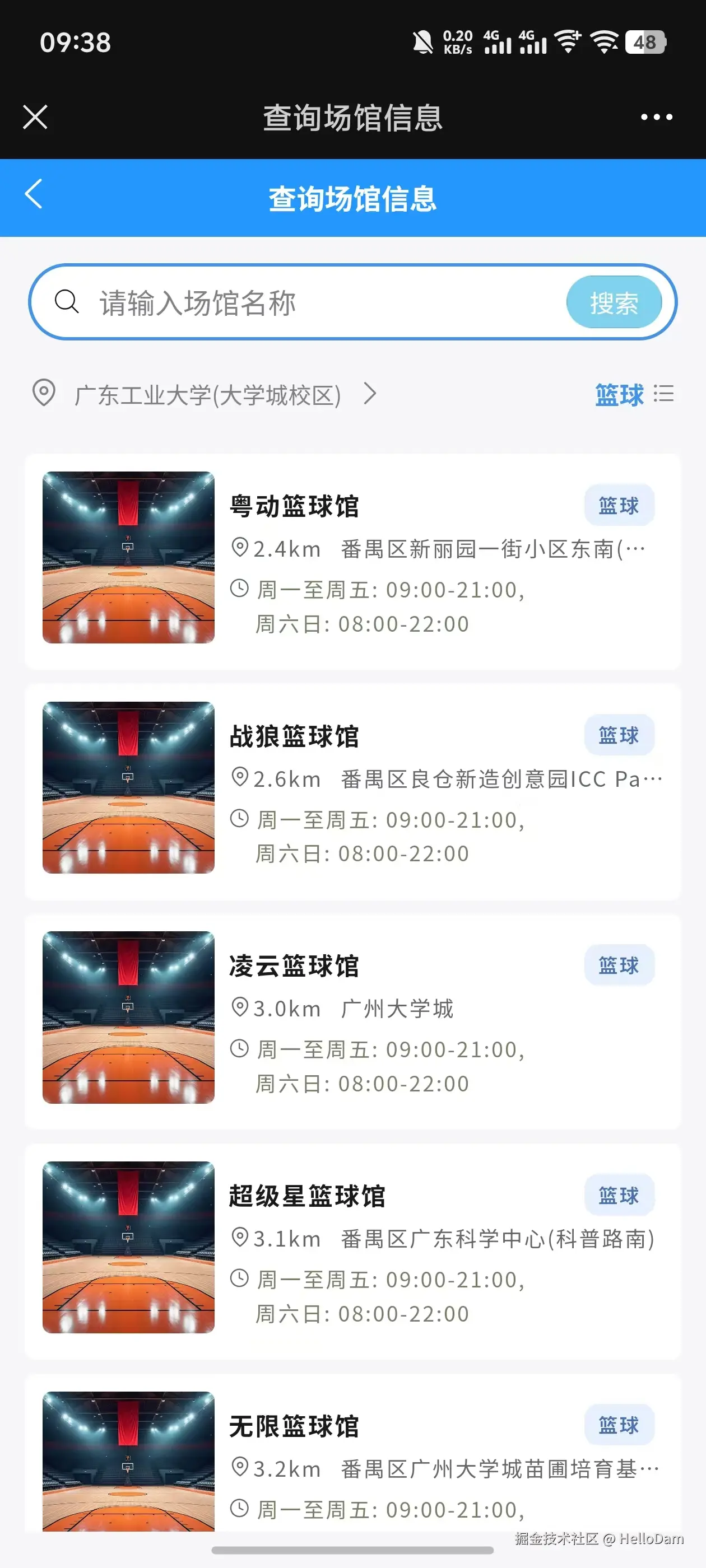The image size is (706, 1568).
Task: Select the 篮球 tag on 粤动篮球馆 card
Action: (x=620, y=504)
